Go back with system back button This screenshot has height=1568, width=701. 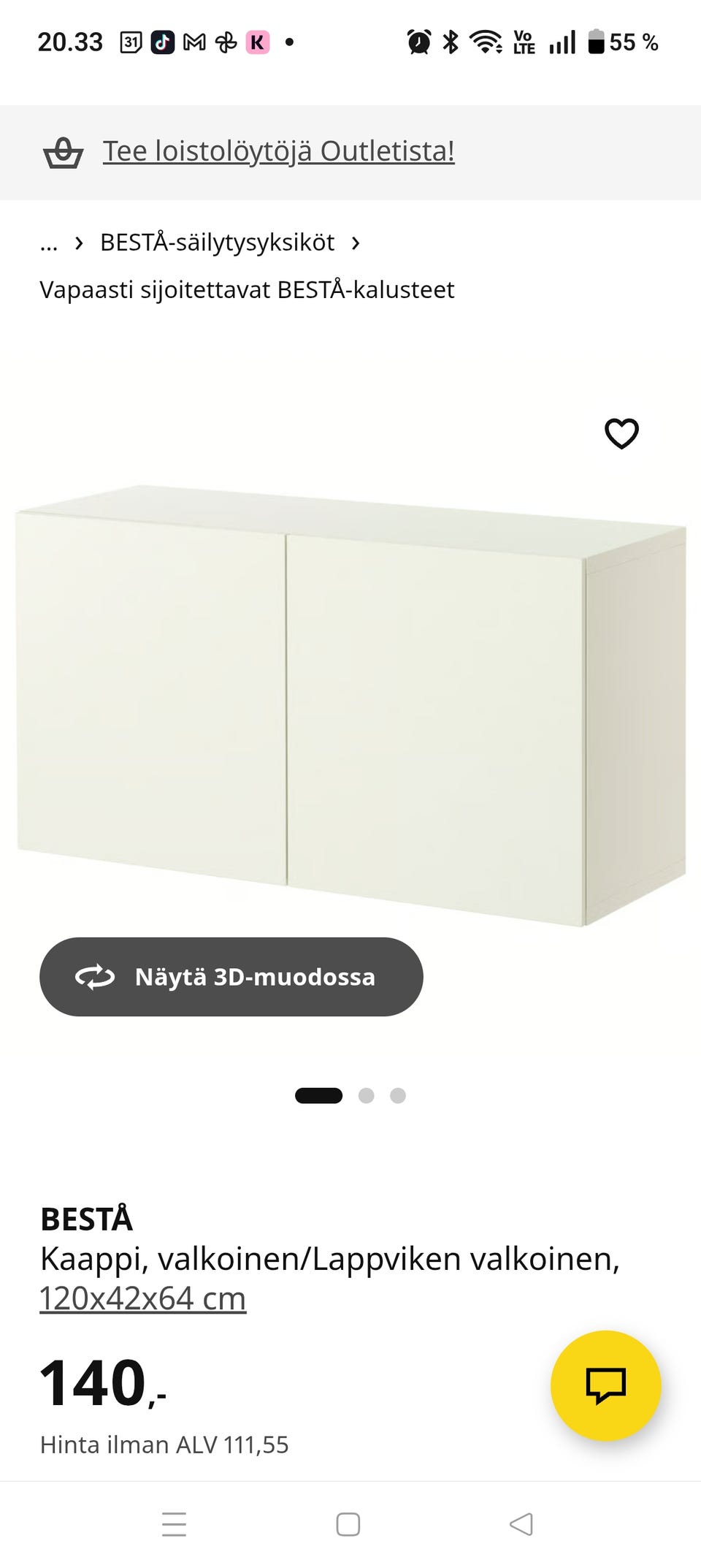(521, 1524)
